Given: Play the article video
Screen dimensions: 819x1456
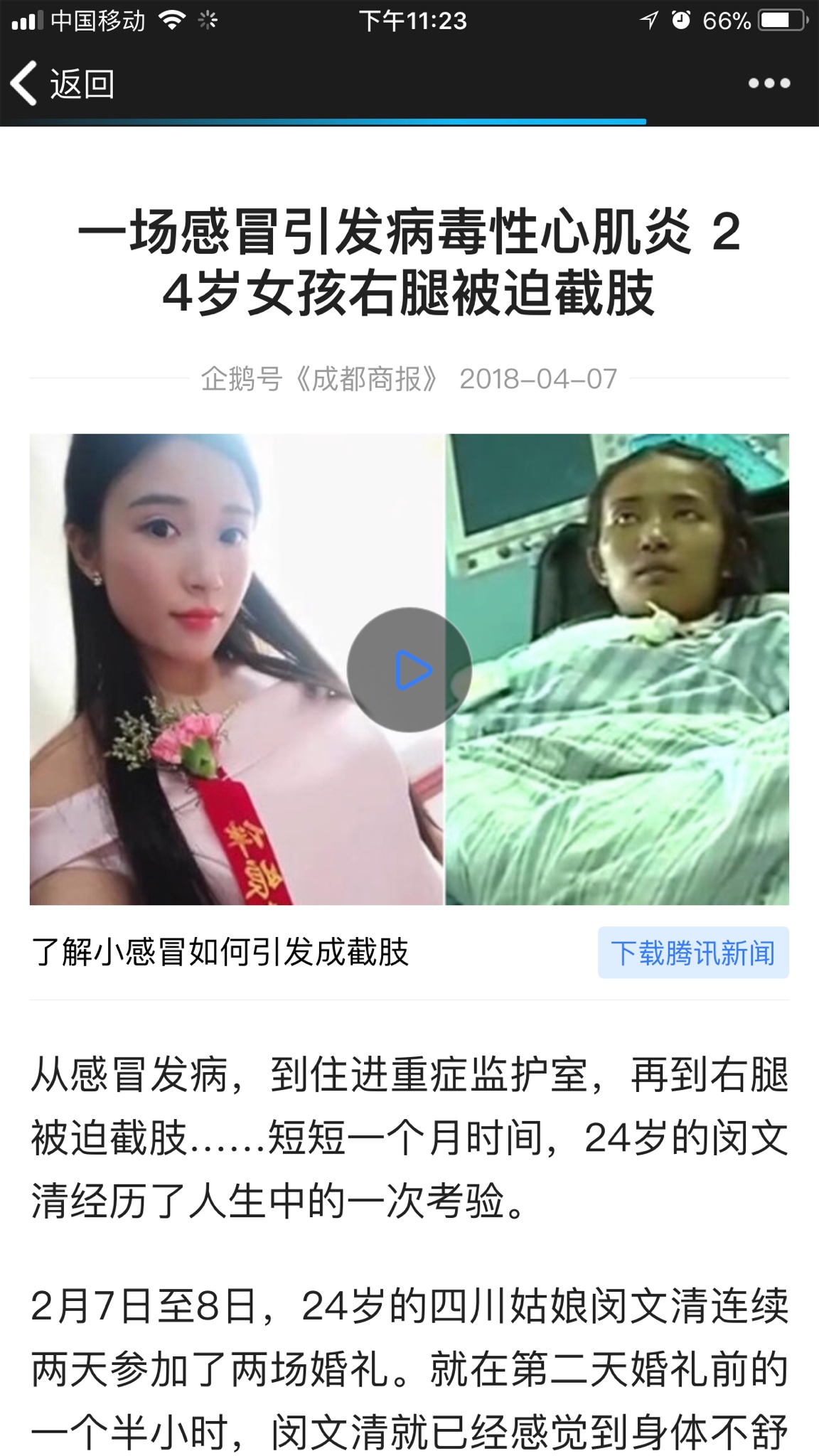Looking at the screenshot, I should point(409,670).
